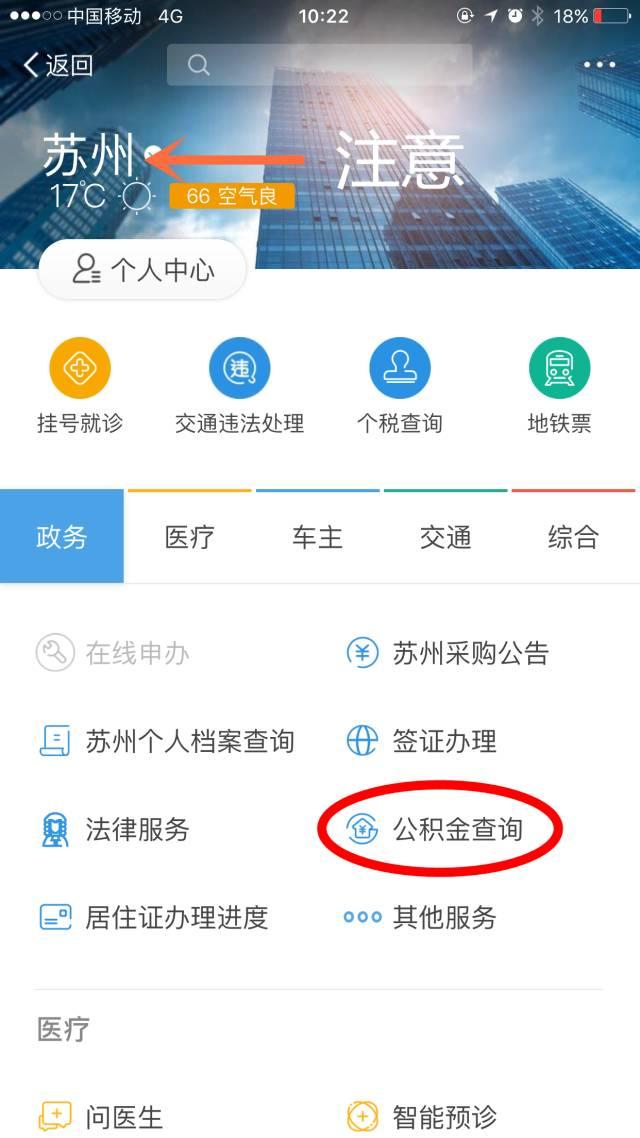Image resolution: width=640 pixels, height=1138 pixels.
Task: Switch to the 综合 tab
Action: tap(573, 537)
